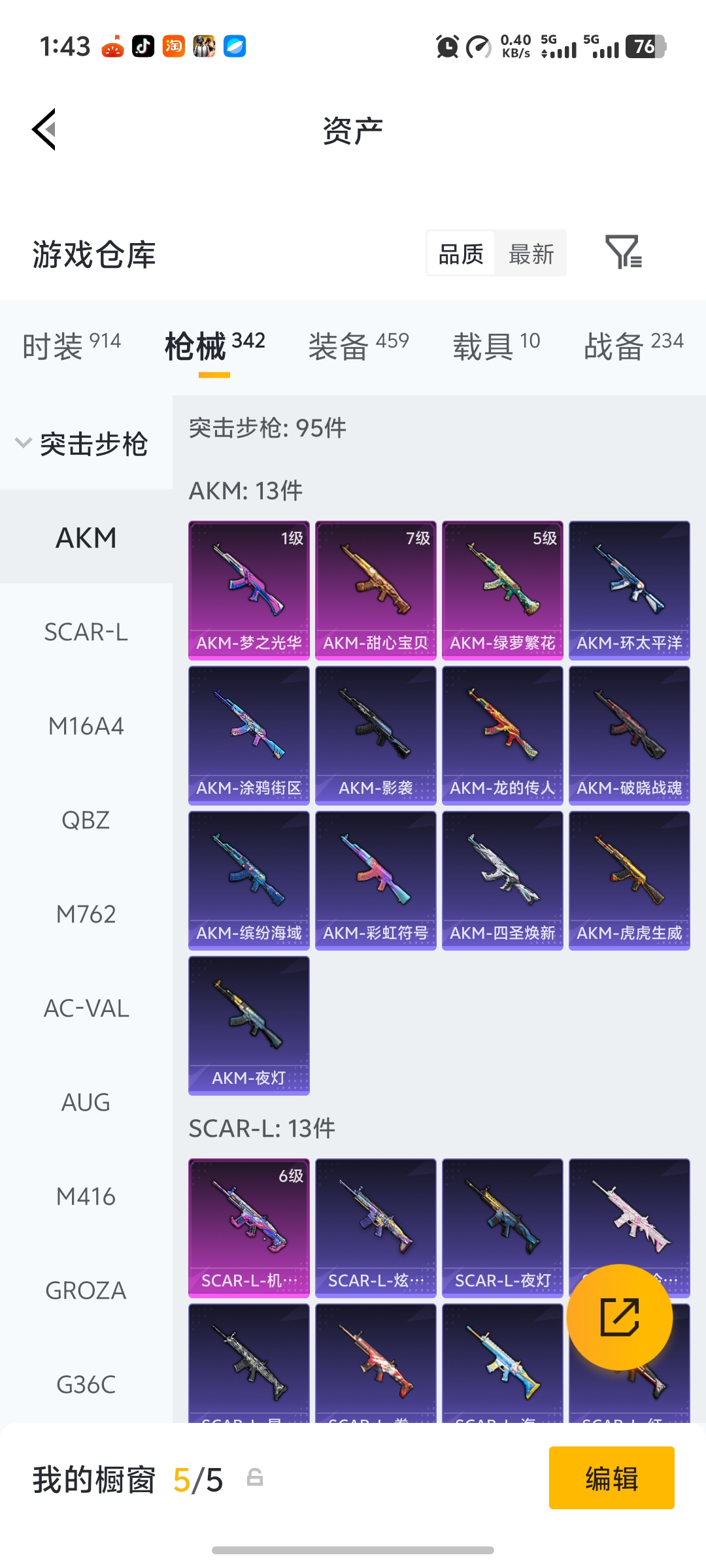Go back using the top arrow
706x1568 pixels.
[44, 129]
